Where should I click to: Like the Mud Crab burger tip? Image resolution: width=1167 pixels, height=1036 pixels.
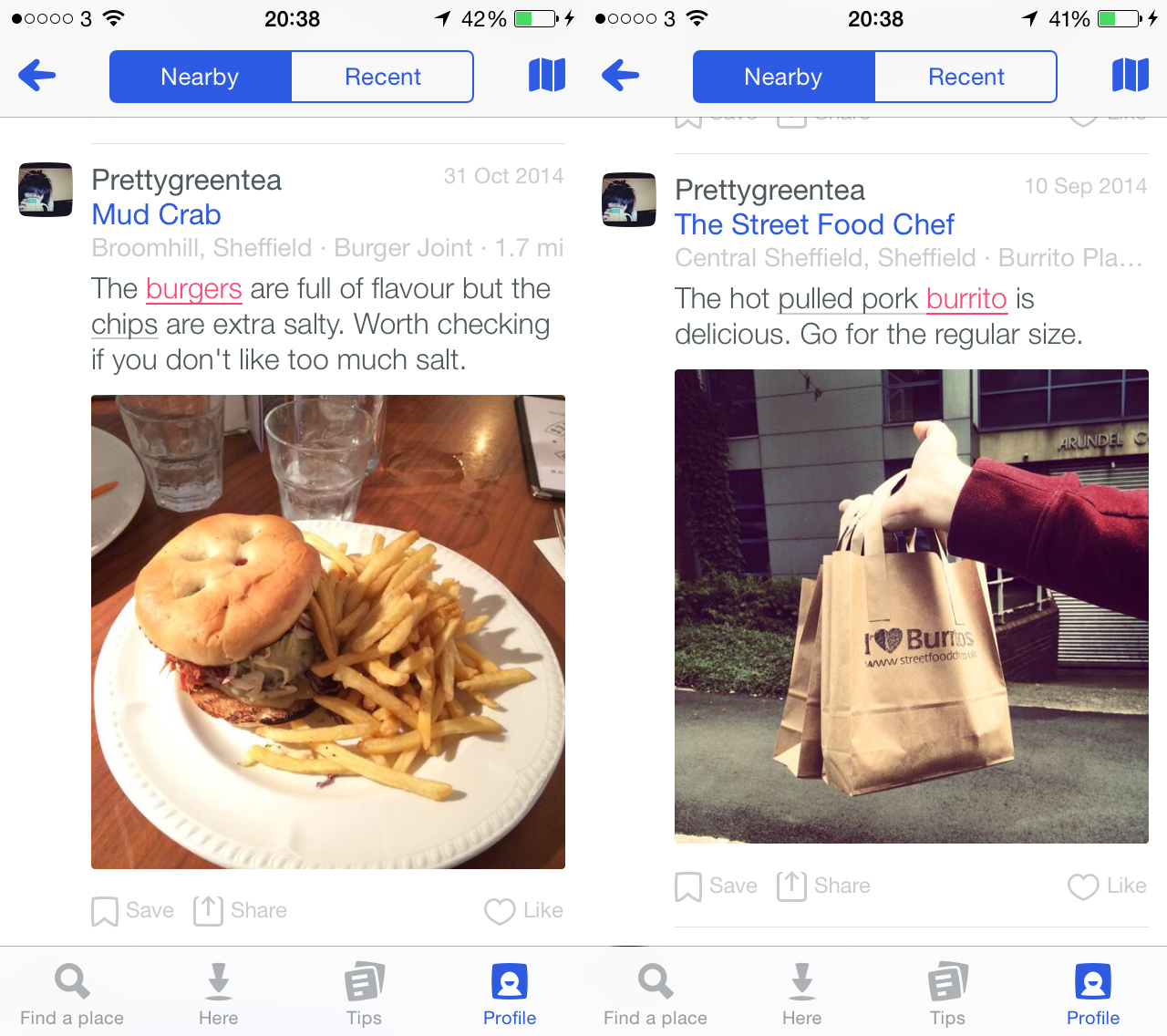coord(524,910)
